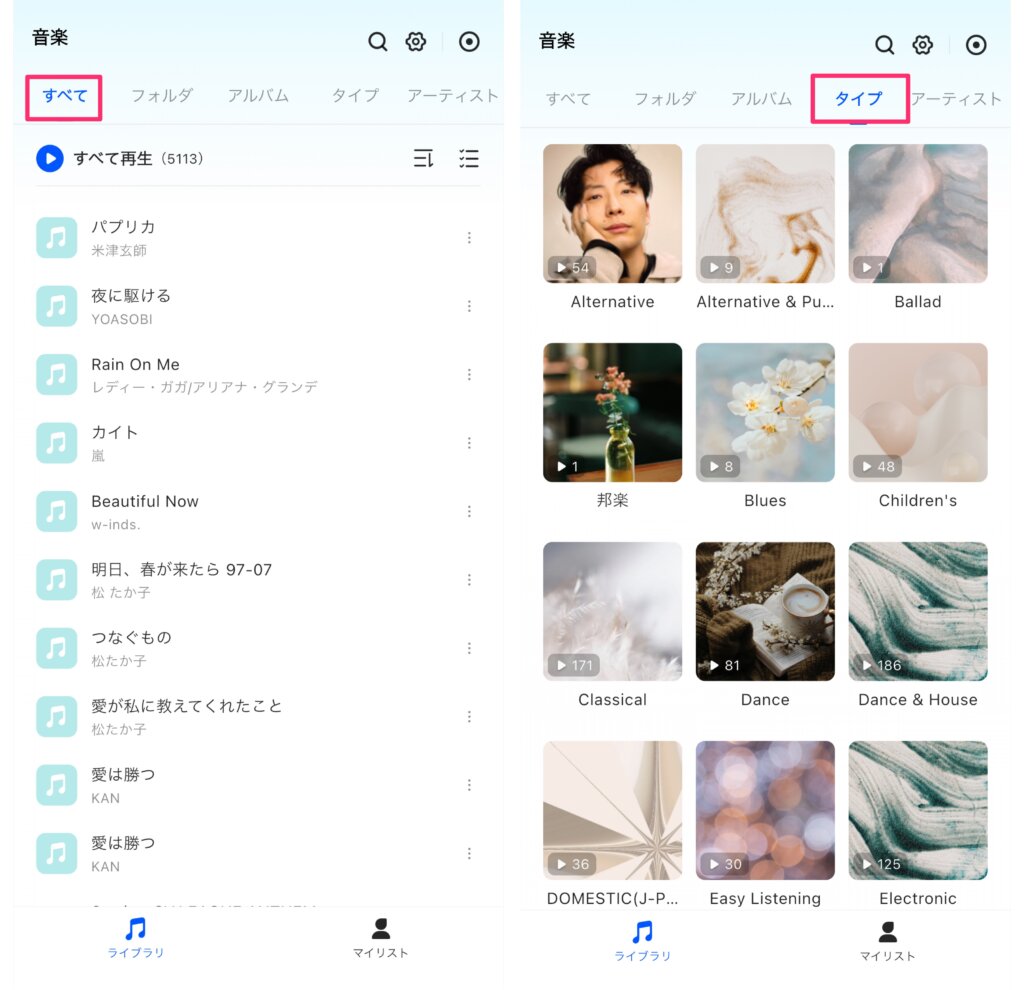The width and height of the screenshot is (1024, 990).
Task: Play all 5113 songs
Action: (50, 158)
